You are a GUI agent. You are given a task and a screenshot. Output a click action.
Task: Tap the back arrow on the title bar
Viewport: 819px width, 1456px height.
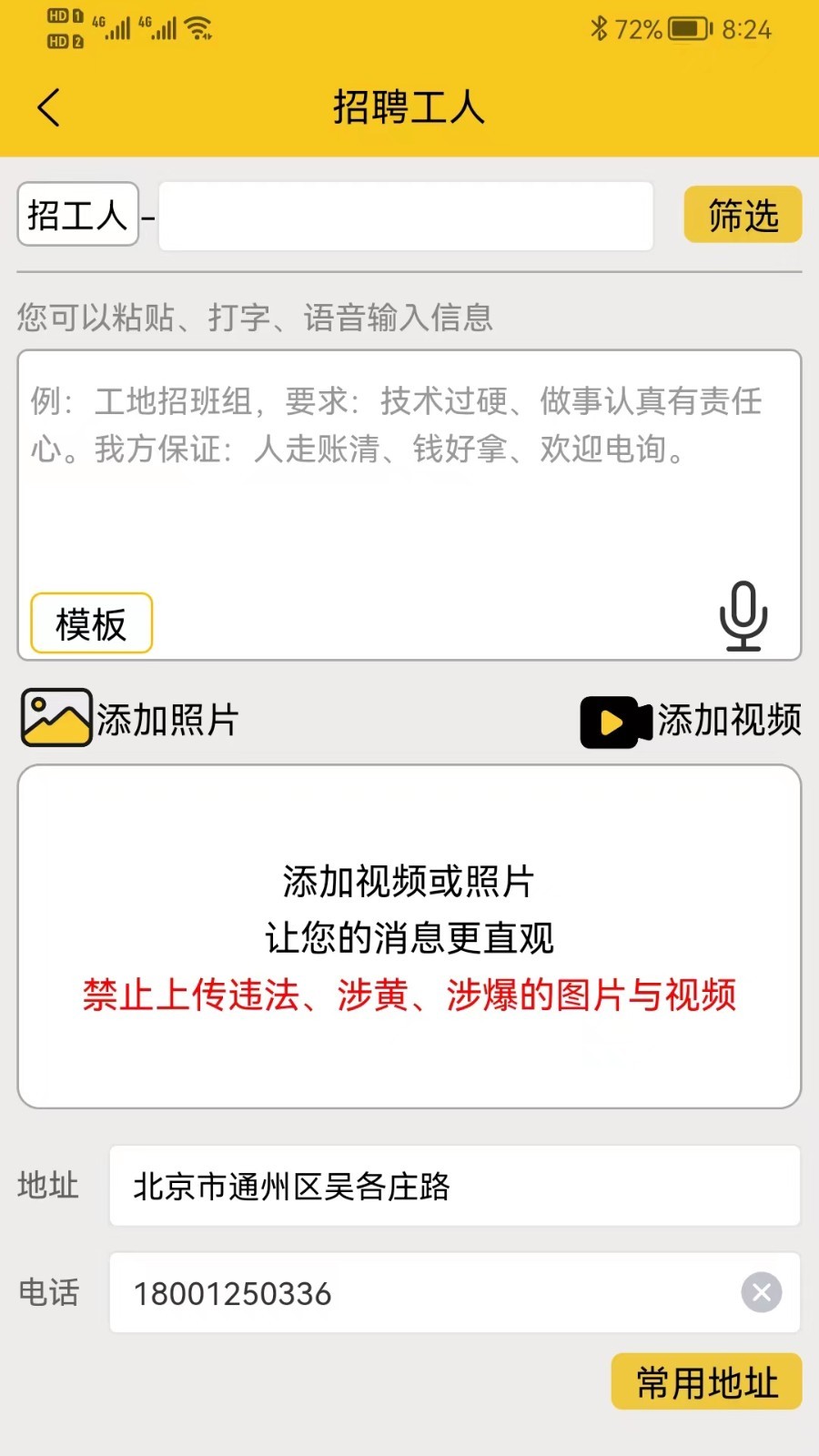48,106
